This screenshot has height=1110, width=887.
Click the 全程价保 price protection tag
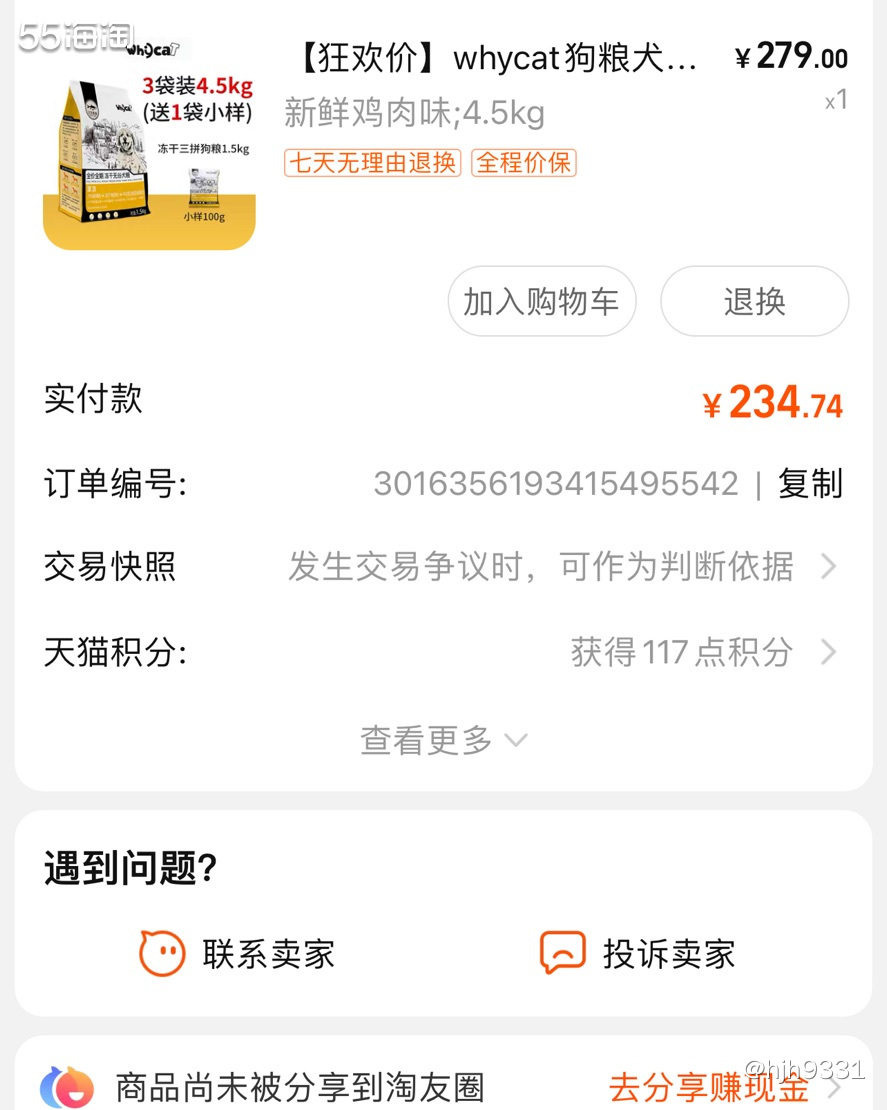pyautogui.click(x=524, y=161)
